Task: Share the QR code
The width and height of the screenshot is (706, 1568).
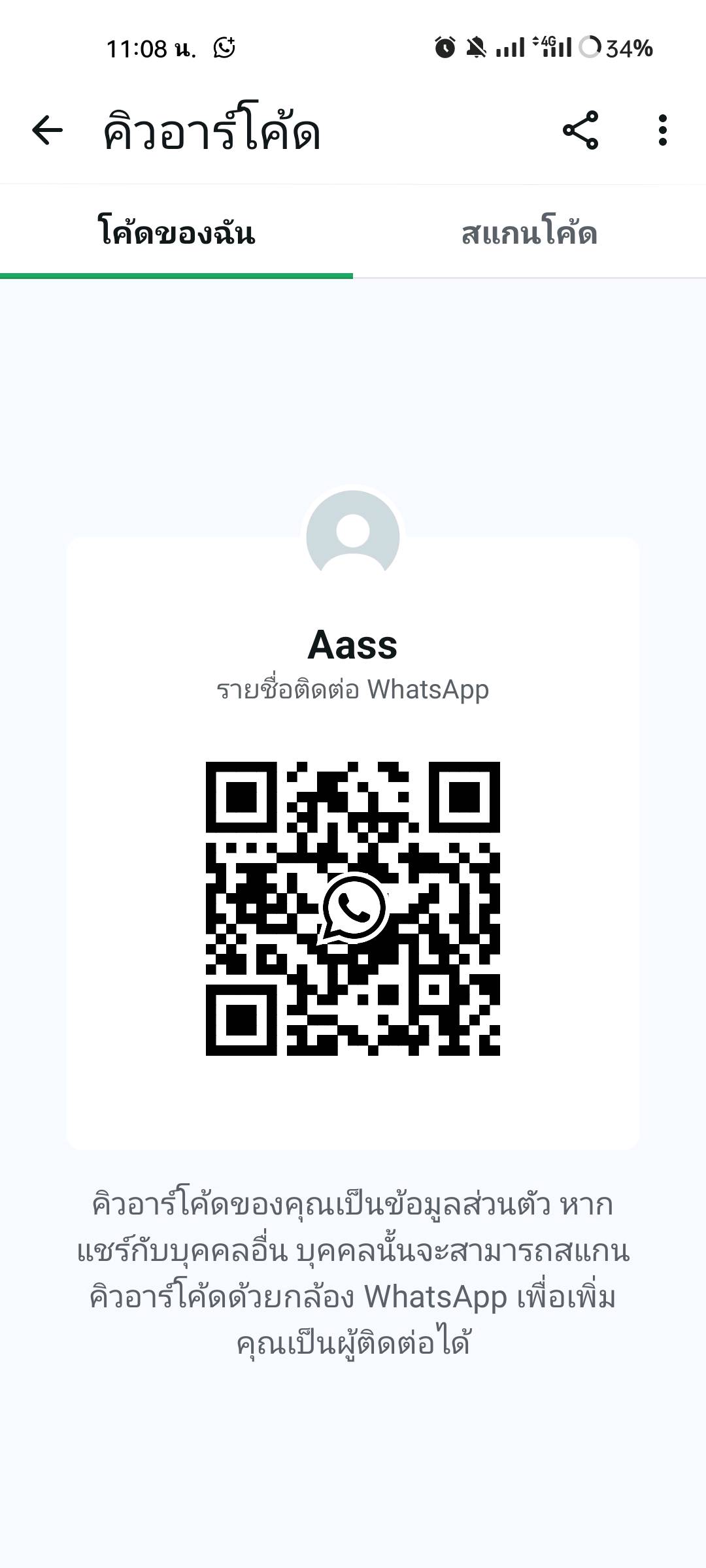Action: tap(580, 131)
